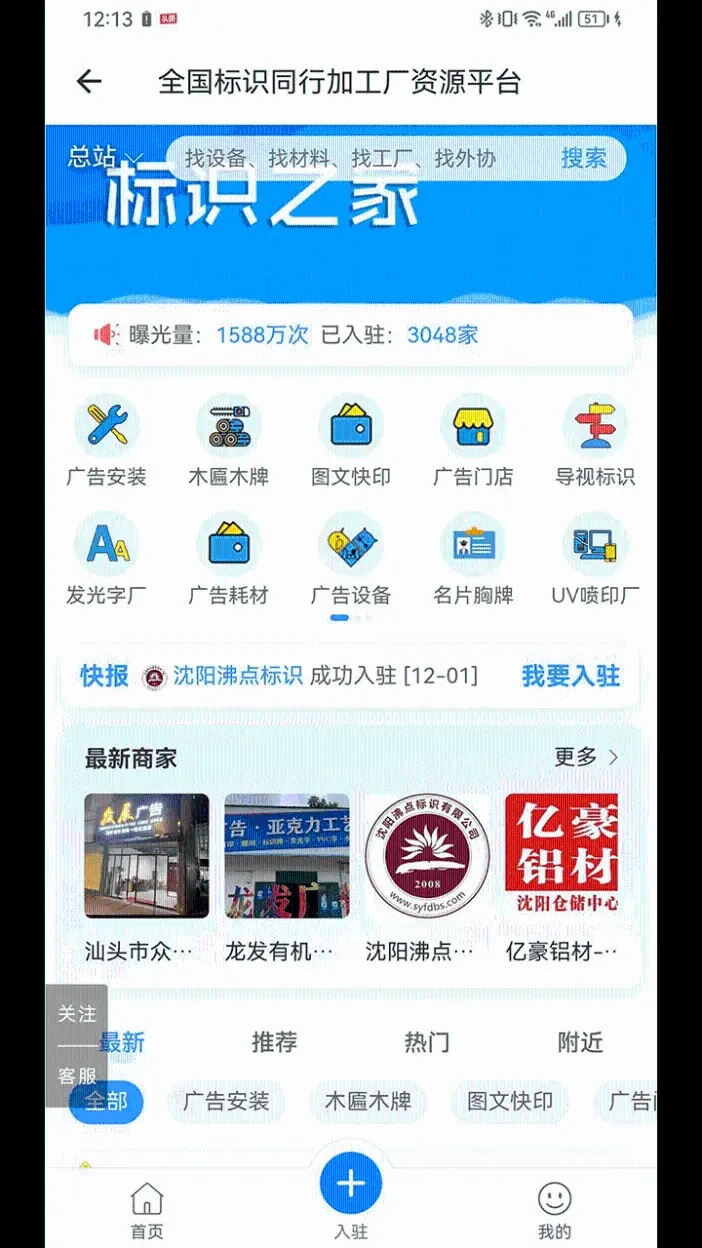702x1248 pixels.
Task: Switch to the 推荐 tab
Action: tap(274, 1043)
